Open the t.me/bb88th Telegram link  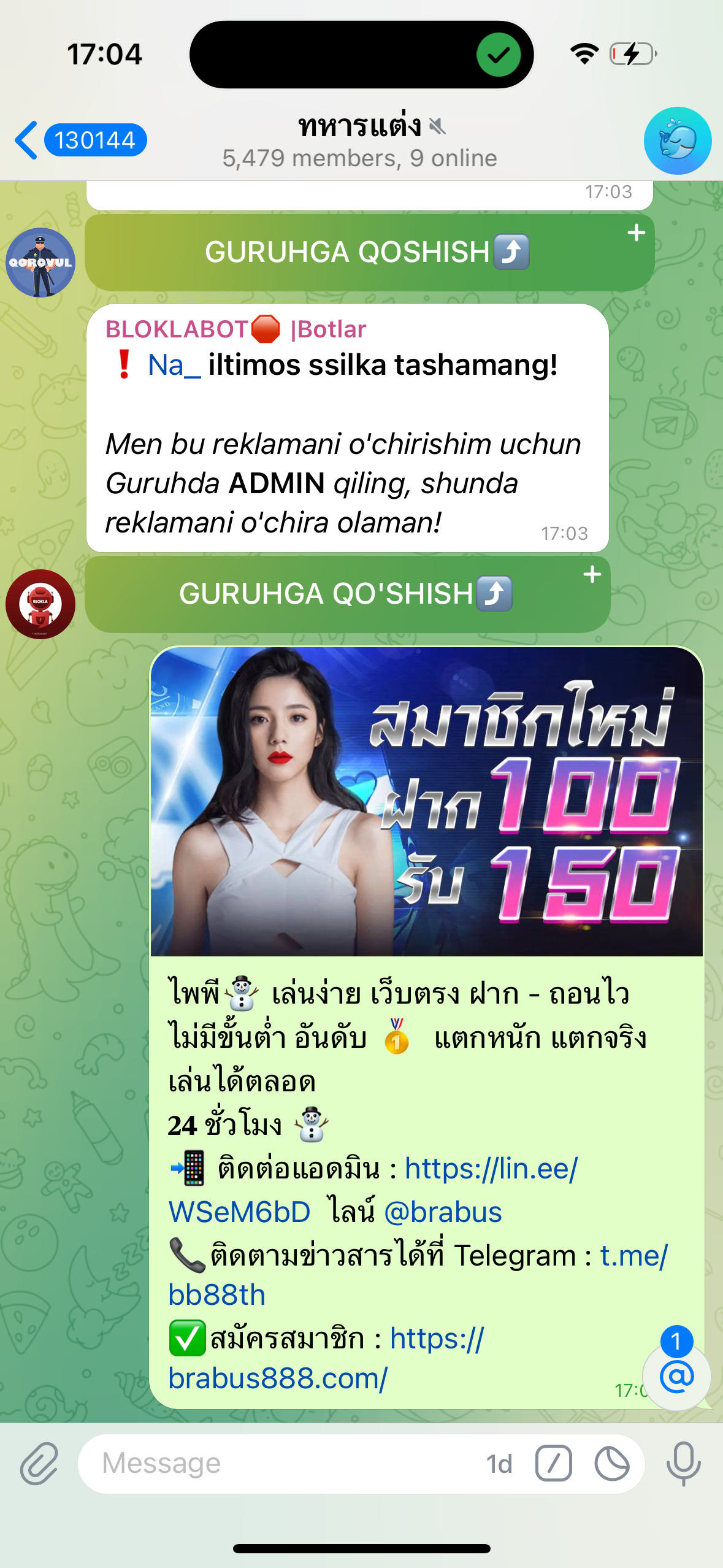(x=633, y=1256)
